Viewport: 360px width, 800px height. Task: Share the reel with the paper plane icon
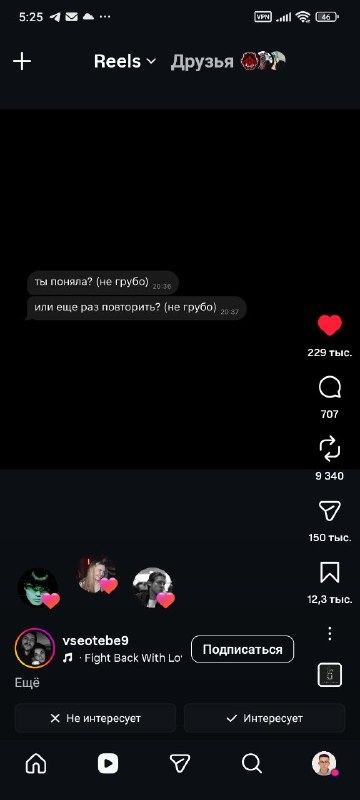tap(330, 511)
